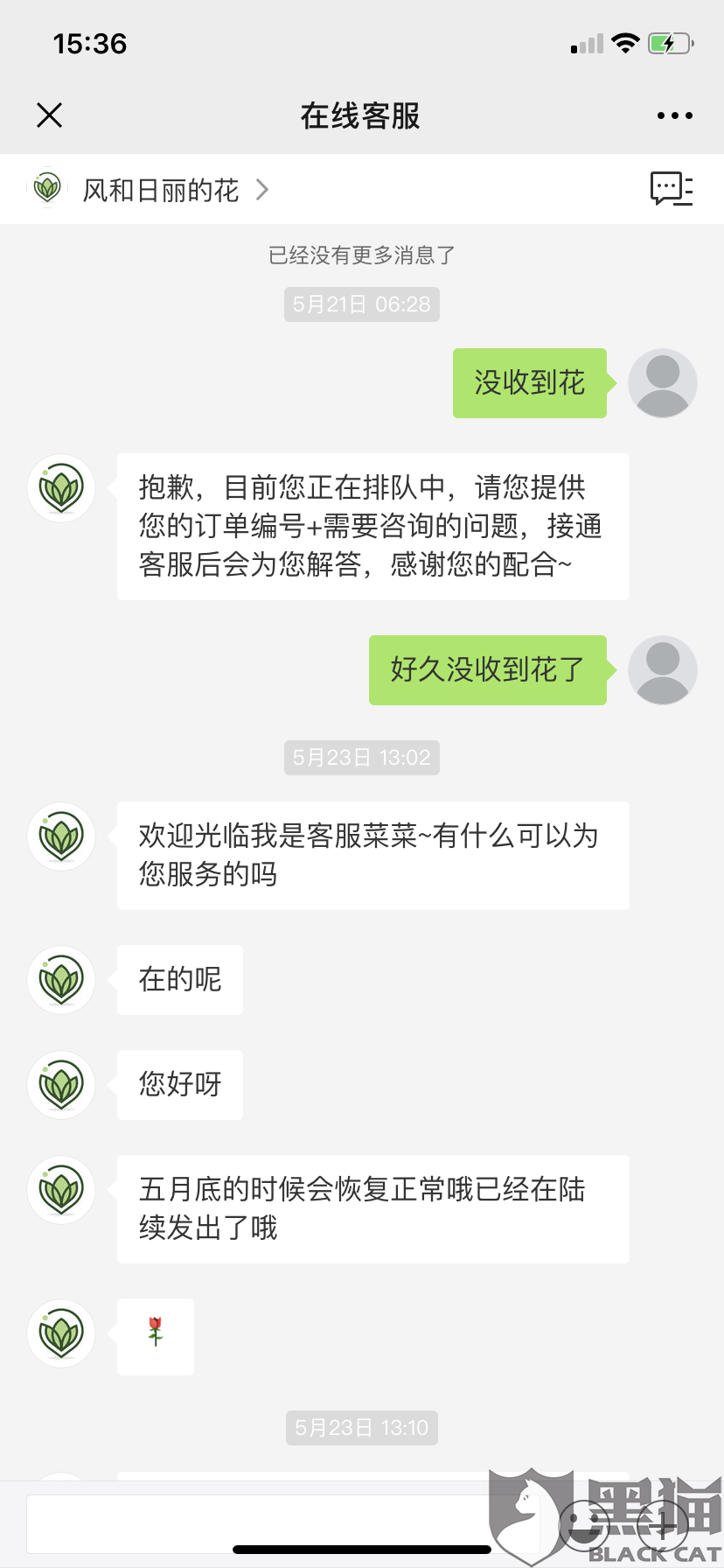Tap the charging battery indicator

666,42
